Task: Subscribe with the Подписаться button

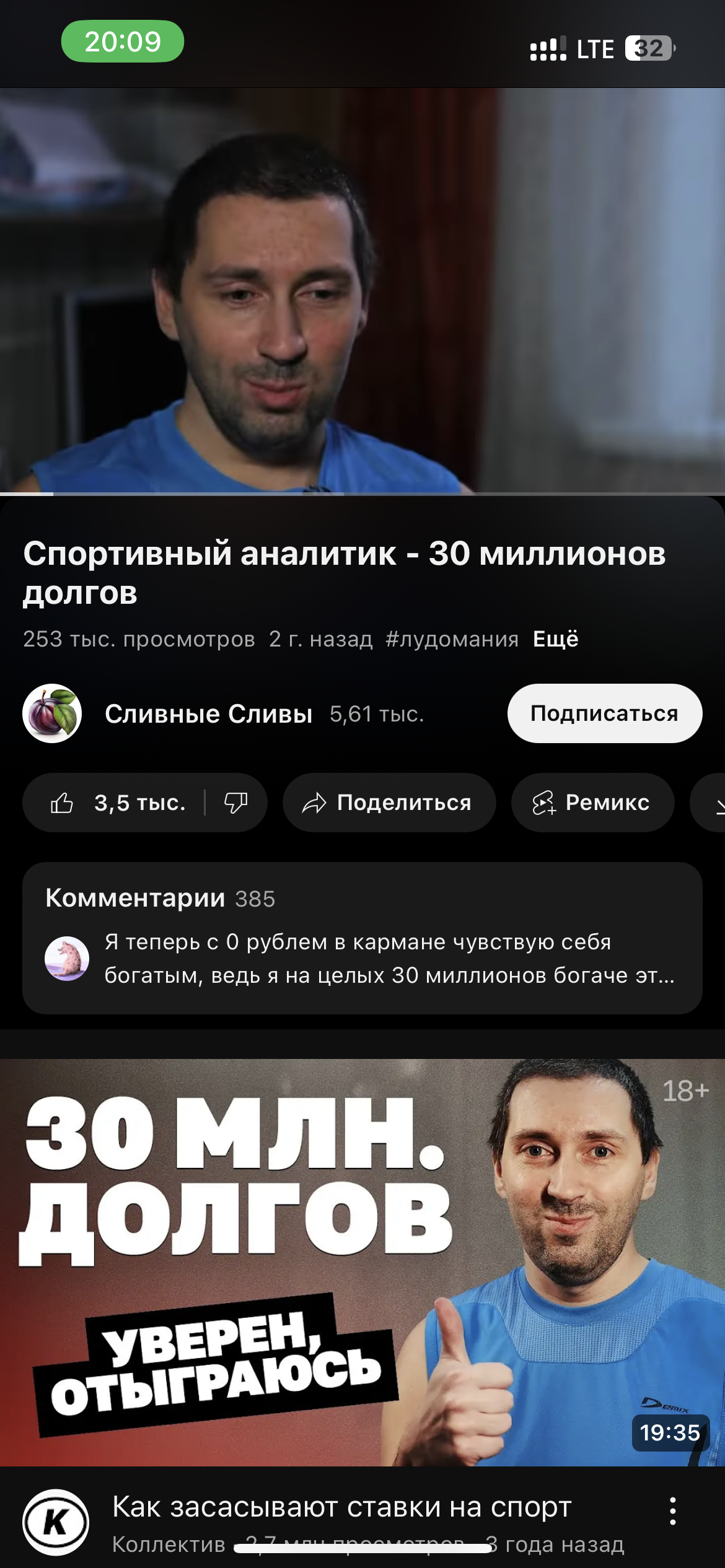Action: [x=604, y=713]
